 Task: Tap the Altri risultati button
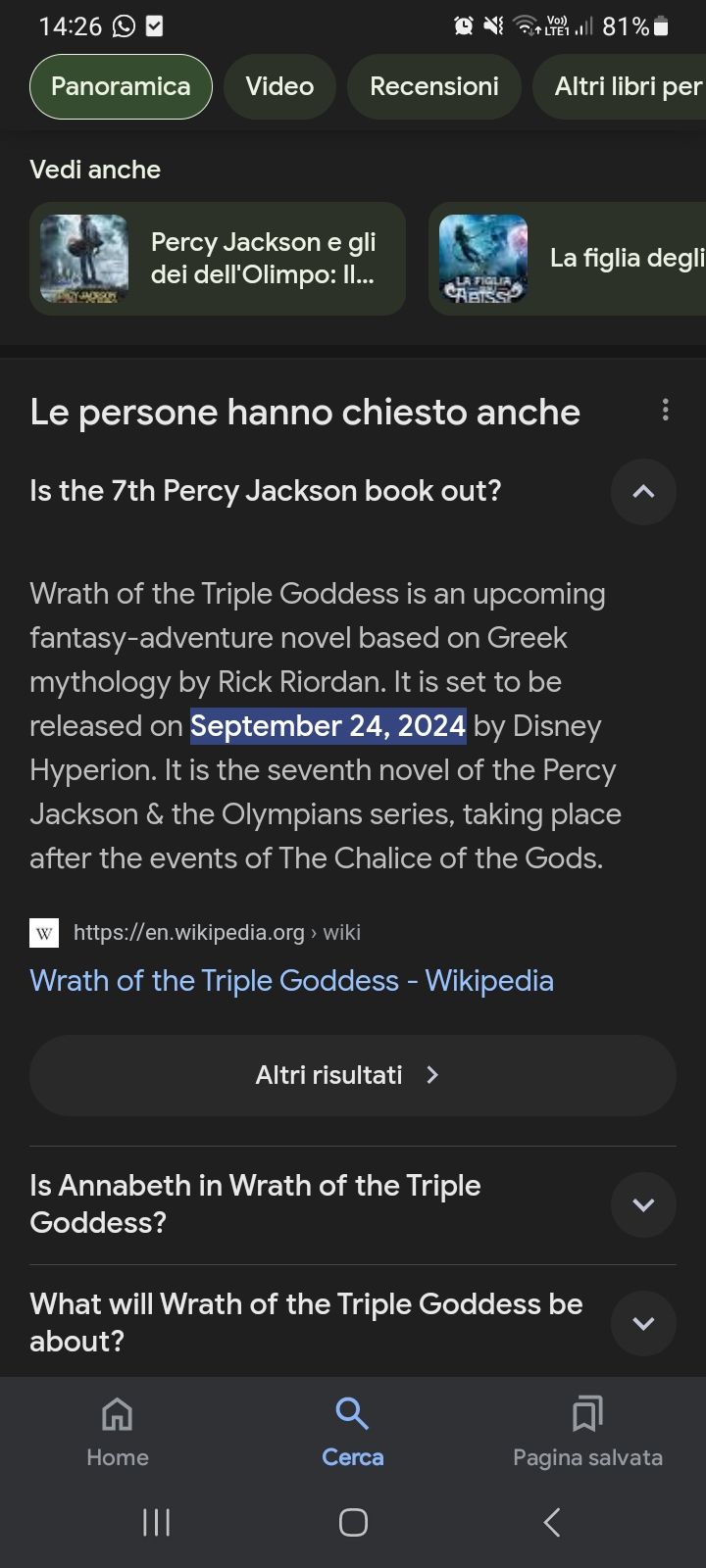click(x=353, y=1075)
